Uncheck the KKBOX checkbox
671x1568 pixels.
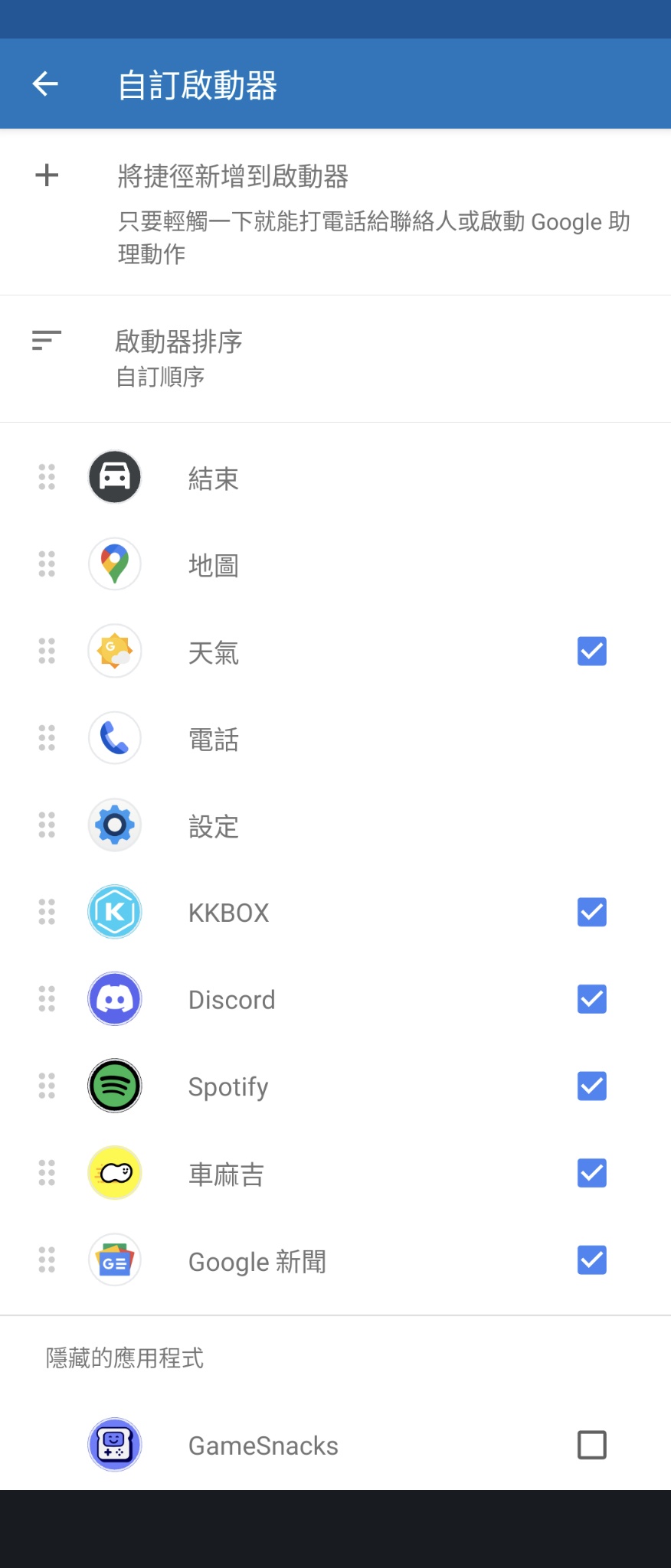pos(591,912)
